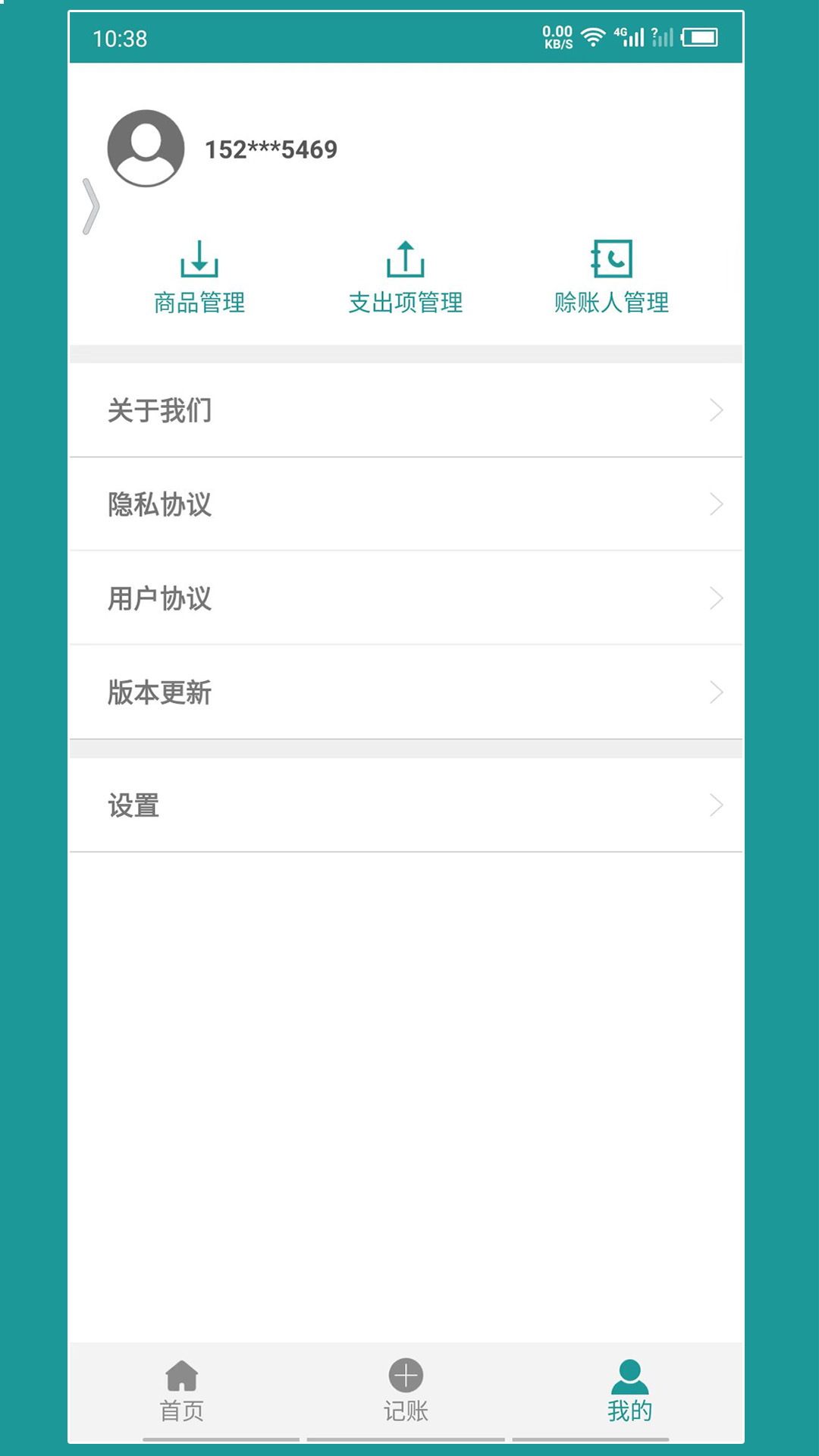
Task: Open 商品管理 with the download icon
Action: pyautogui.click(x=199, y=275)
